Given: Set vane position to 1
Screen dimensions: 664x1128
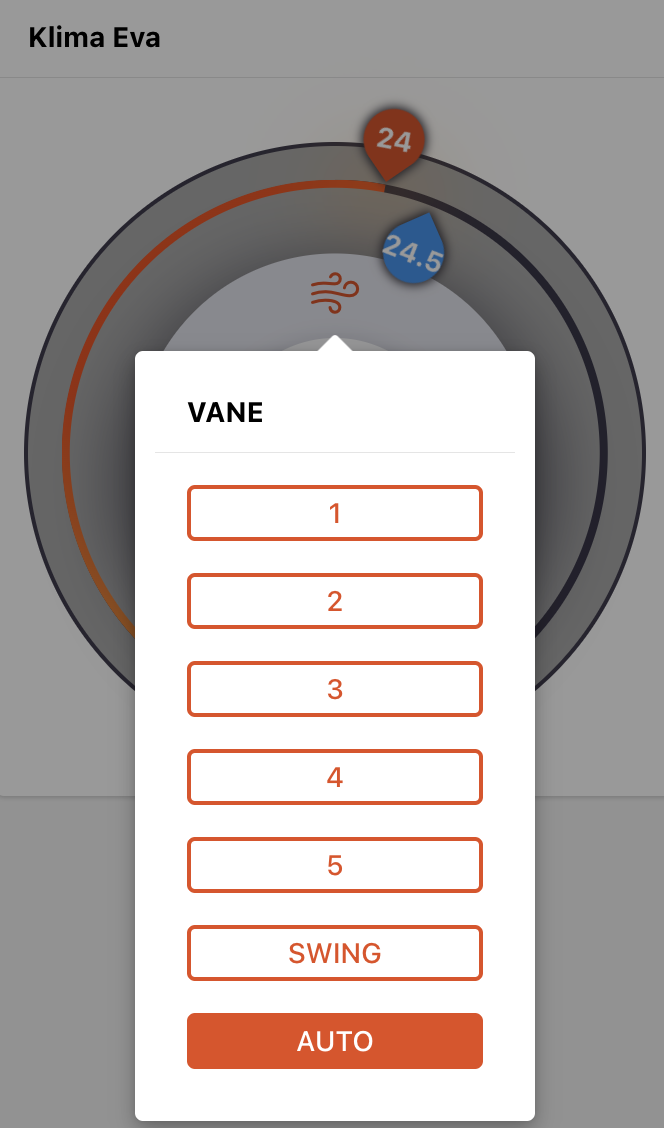Looking at the screenshot, I should click(335, 513).
